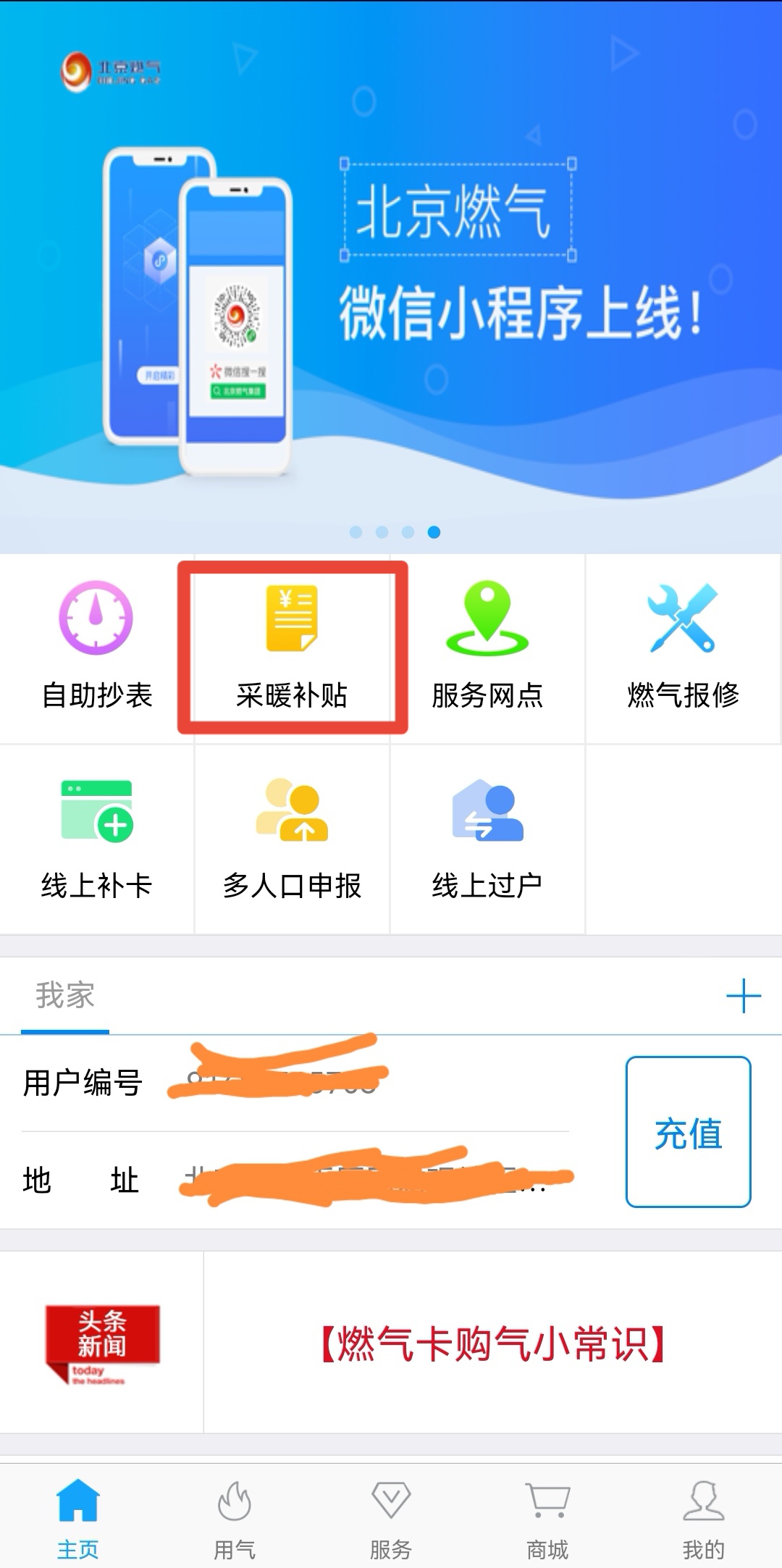Switch to the 商城 tab
Screen dimensions: 782x1568
[x=547, y=1519]
